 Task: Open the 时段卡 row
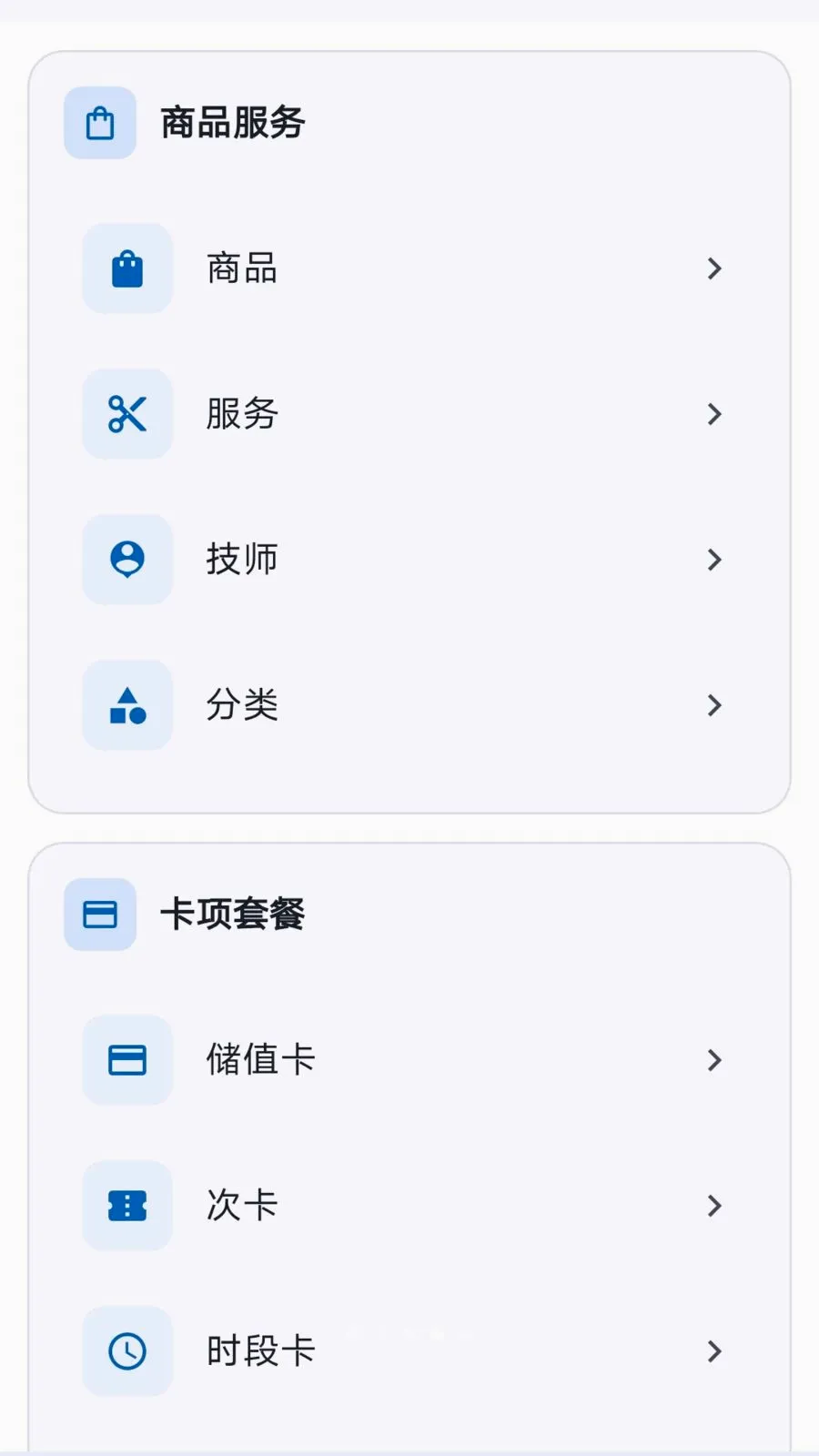(x=409, y=1351)
